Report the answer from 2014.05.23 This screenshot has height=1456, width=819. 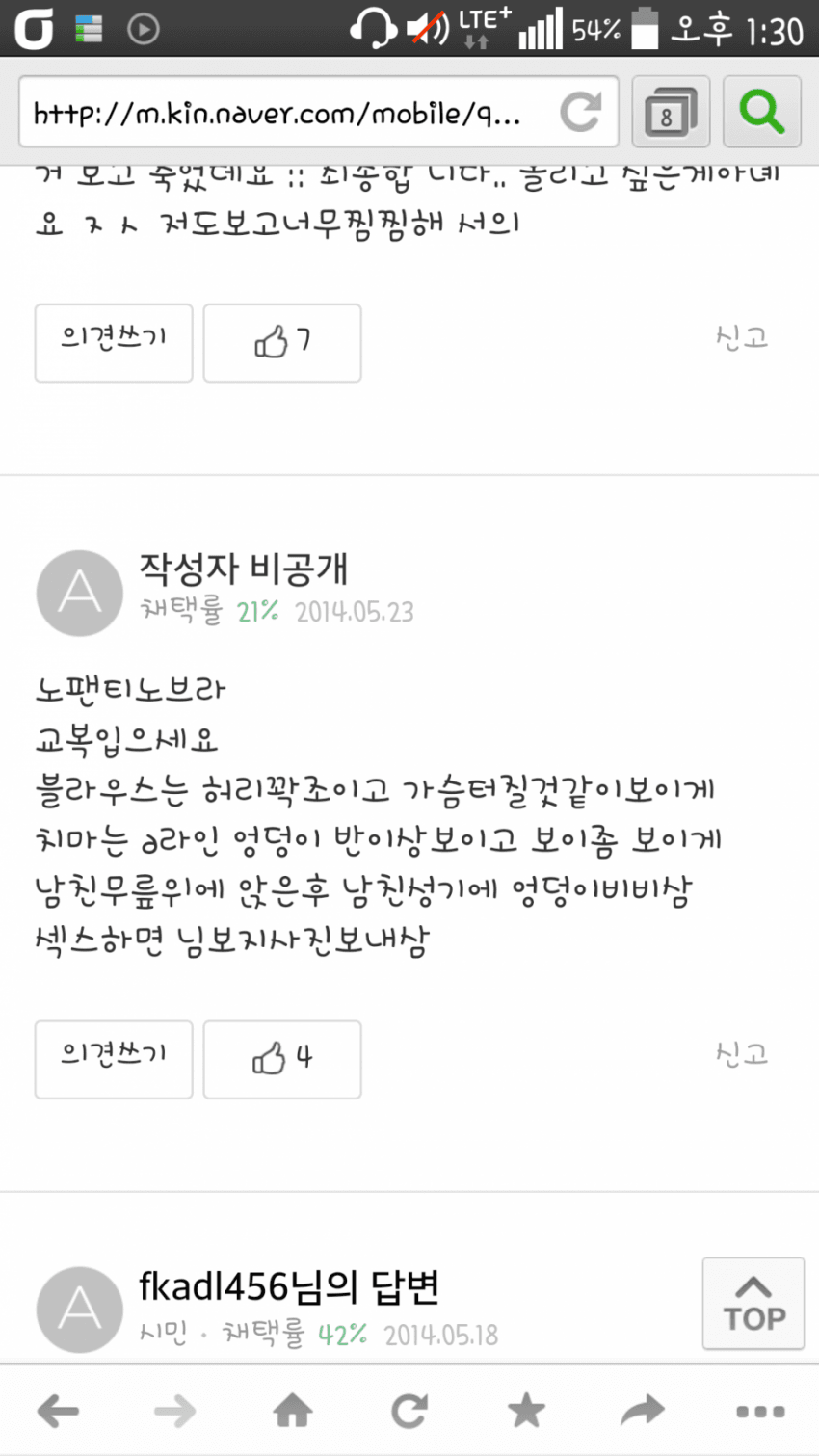[742, 1054]
